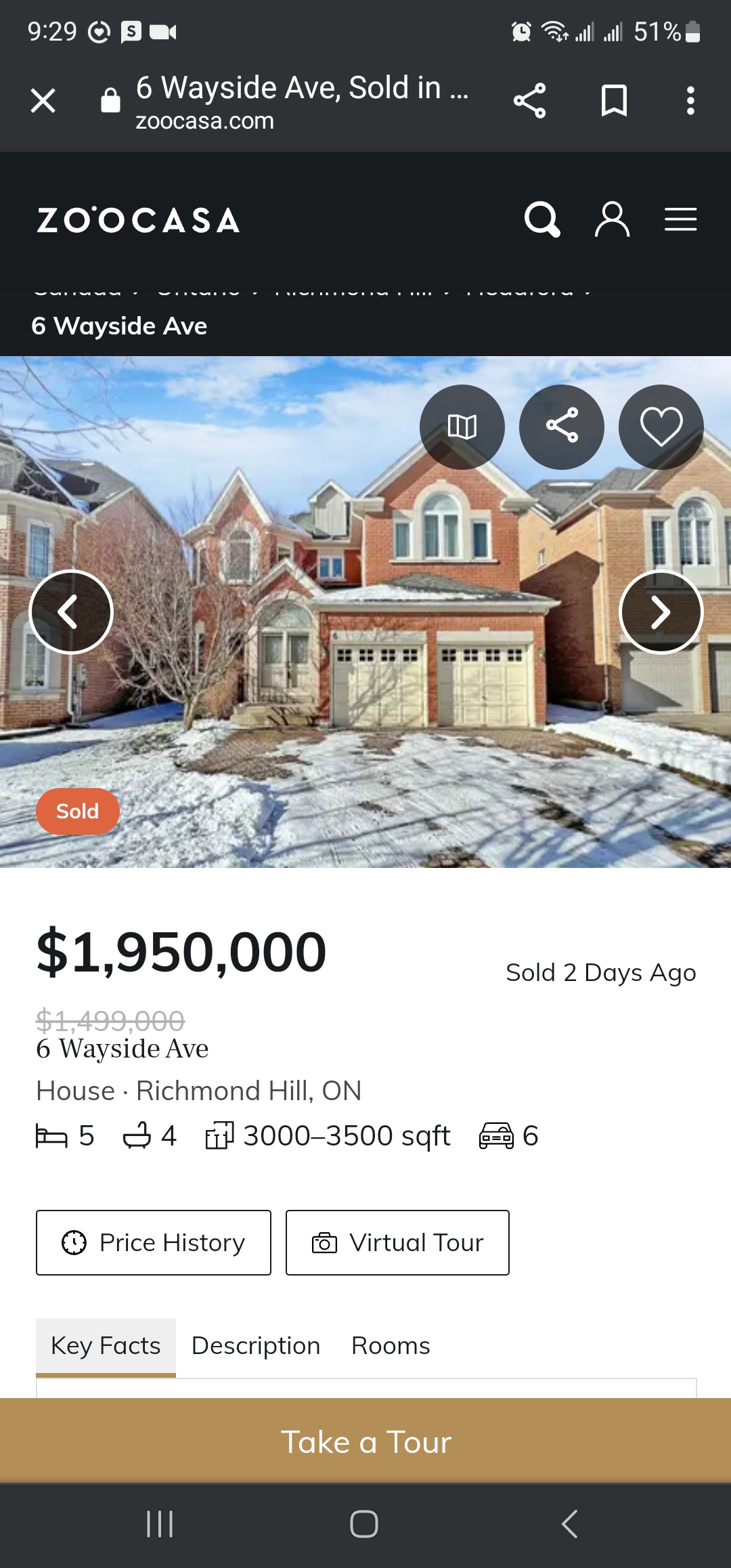Open the hamburger navigation menu
Viewport: 731px width, 1568px height.
point(680,219)
